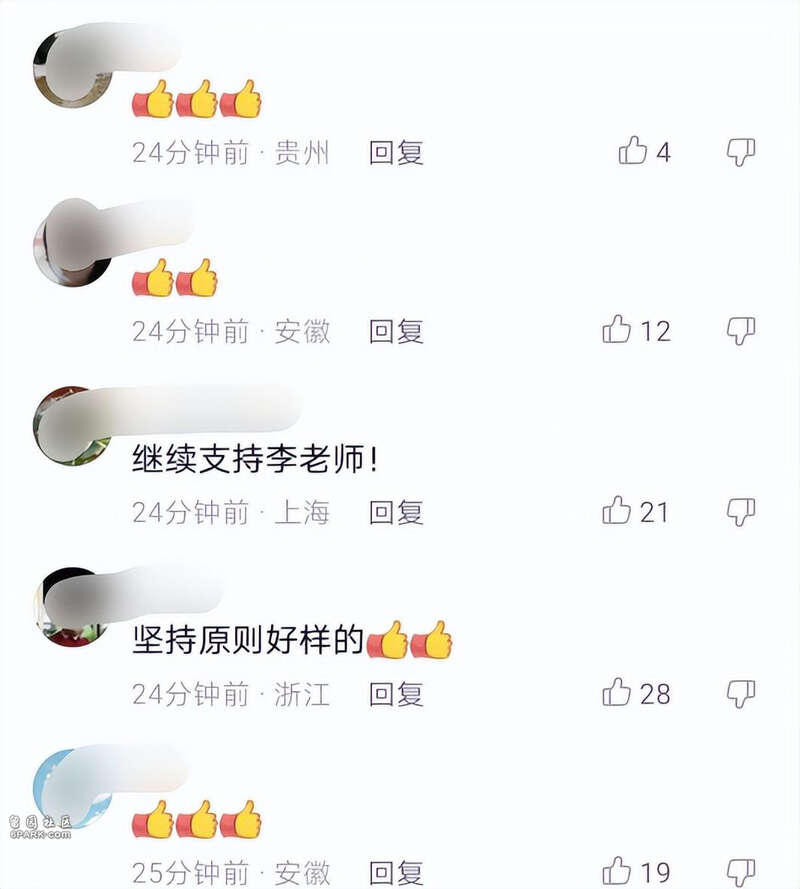Reply to the Anhui comment with 12 likes
The image size is (800, 889).
[396, 331]
